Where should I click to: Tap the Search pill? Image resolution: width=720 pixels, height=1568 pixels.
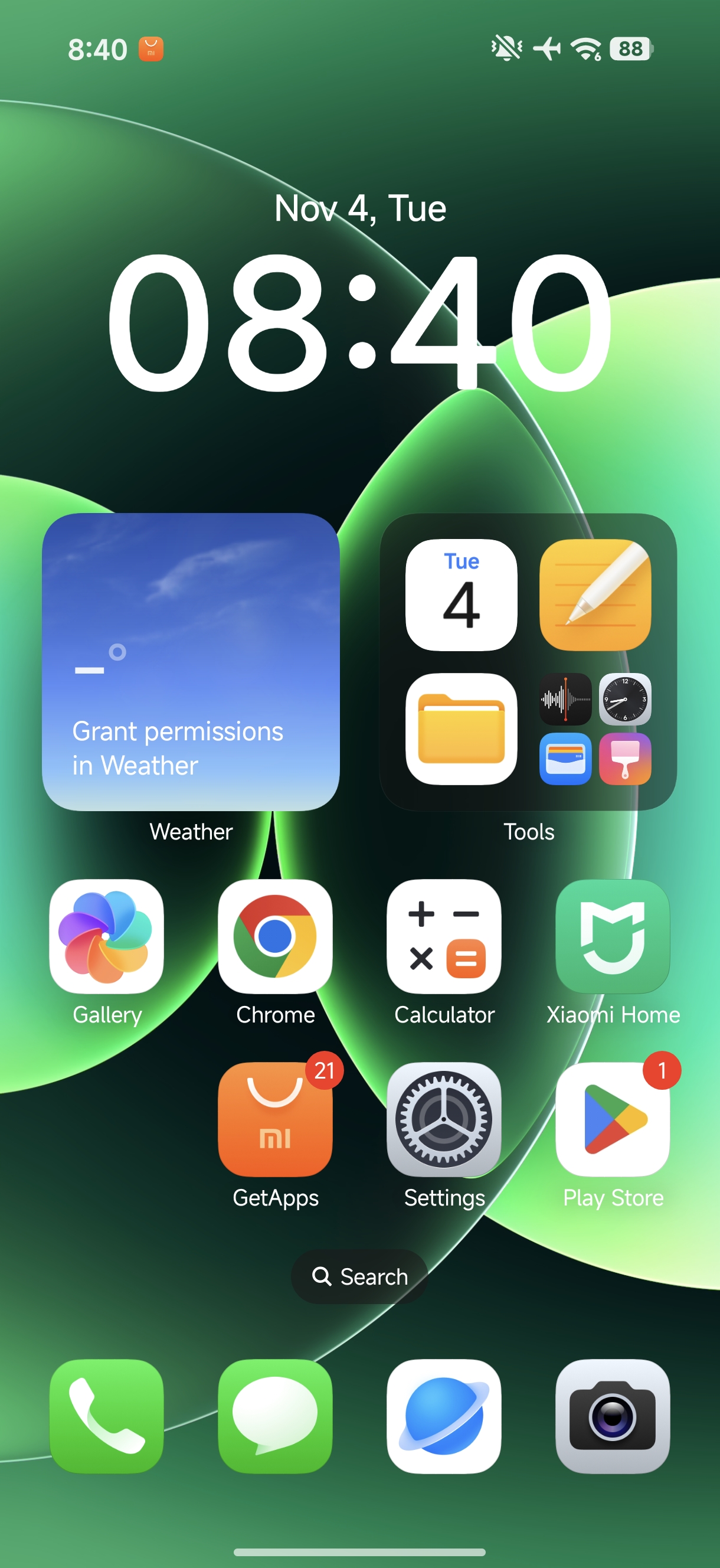(x=359, y=1276)
